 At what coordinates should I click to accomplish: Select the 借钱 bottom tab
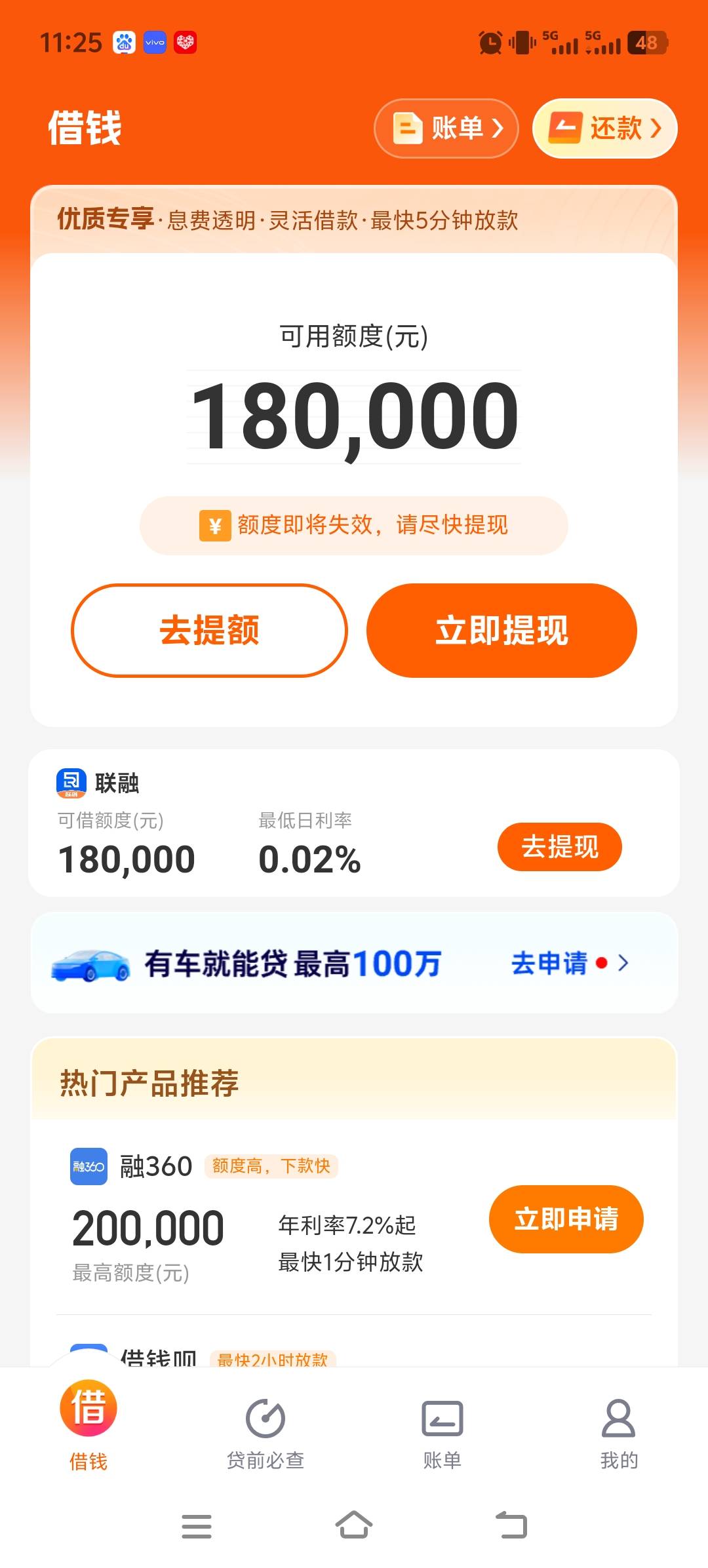point(88,1426)
